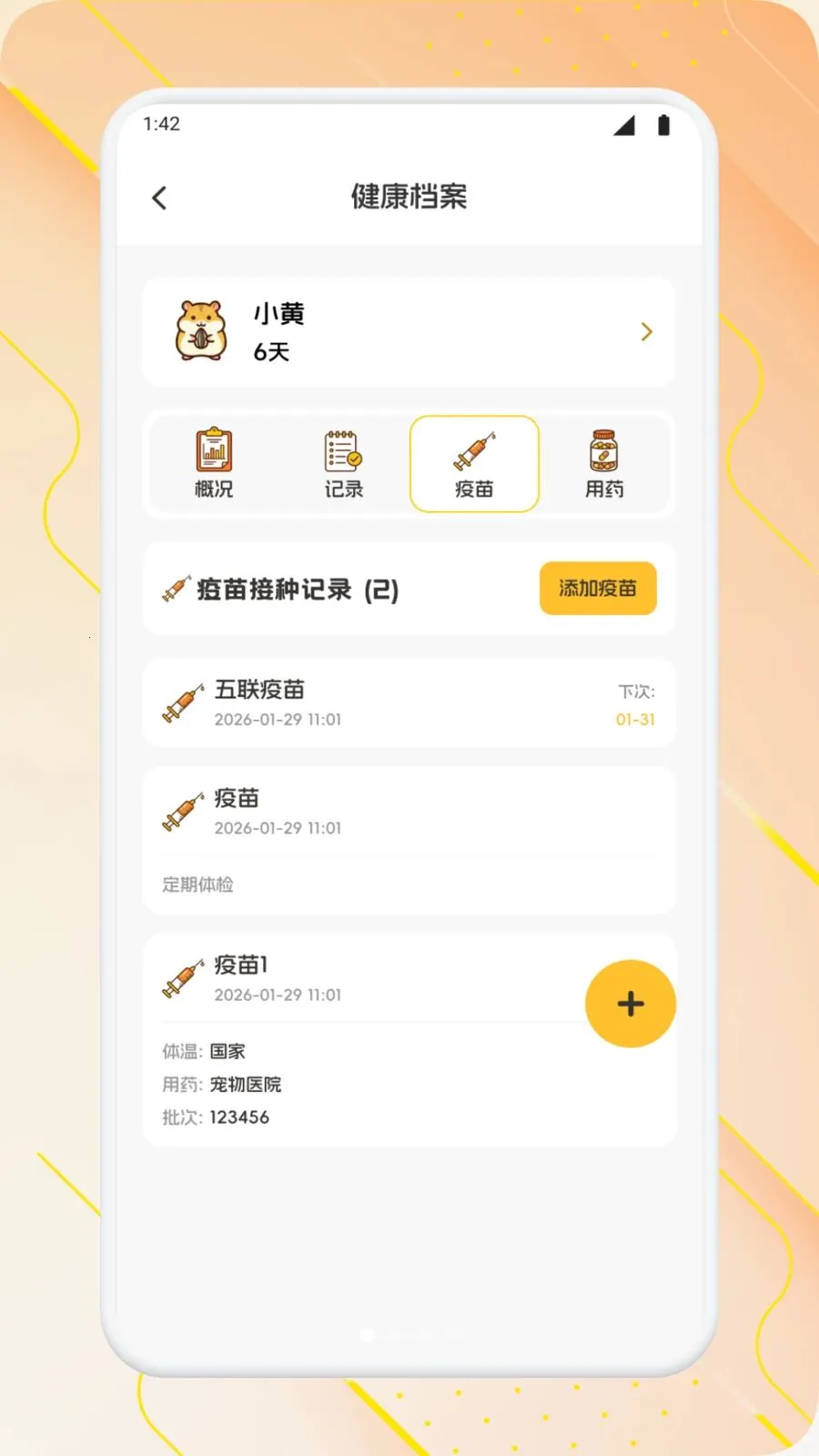Click the next date 01-31 link
819x1456 pixels.
click(x=633, y=719)
